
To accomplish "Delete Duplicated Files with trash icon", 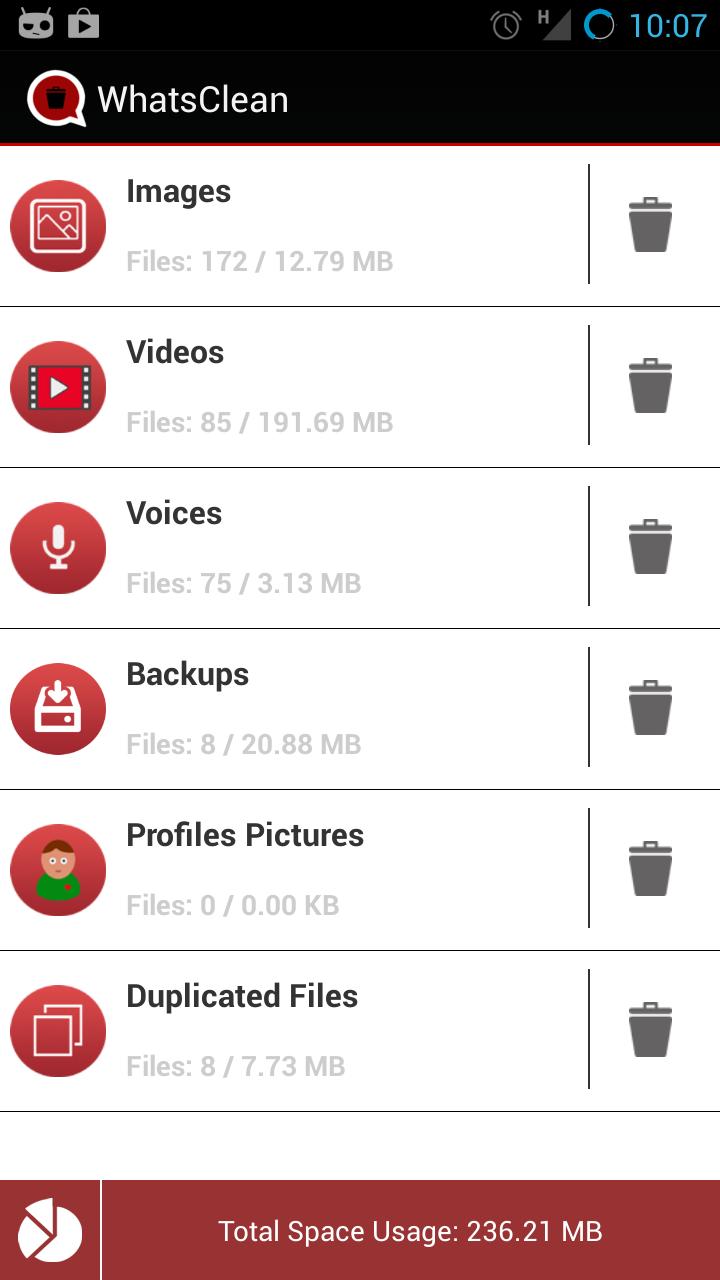I will 650,1030.
